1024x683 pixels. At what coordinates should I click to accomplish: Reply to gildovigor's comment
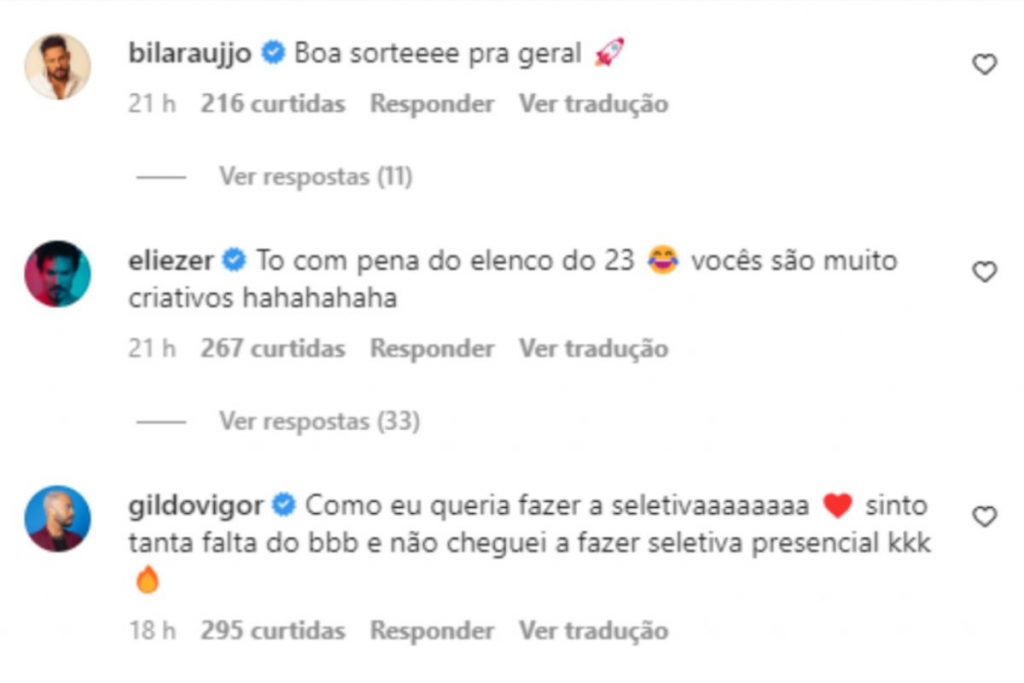pos(432,632)
